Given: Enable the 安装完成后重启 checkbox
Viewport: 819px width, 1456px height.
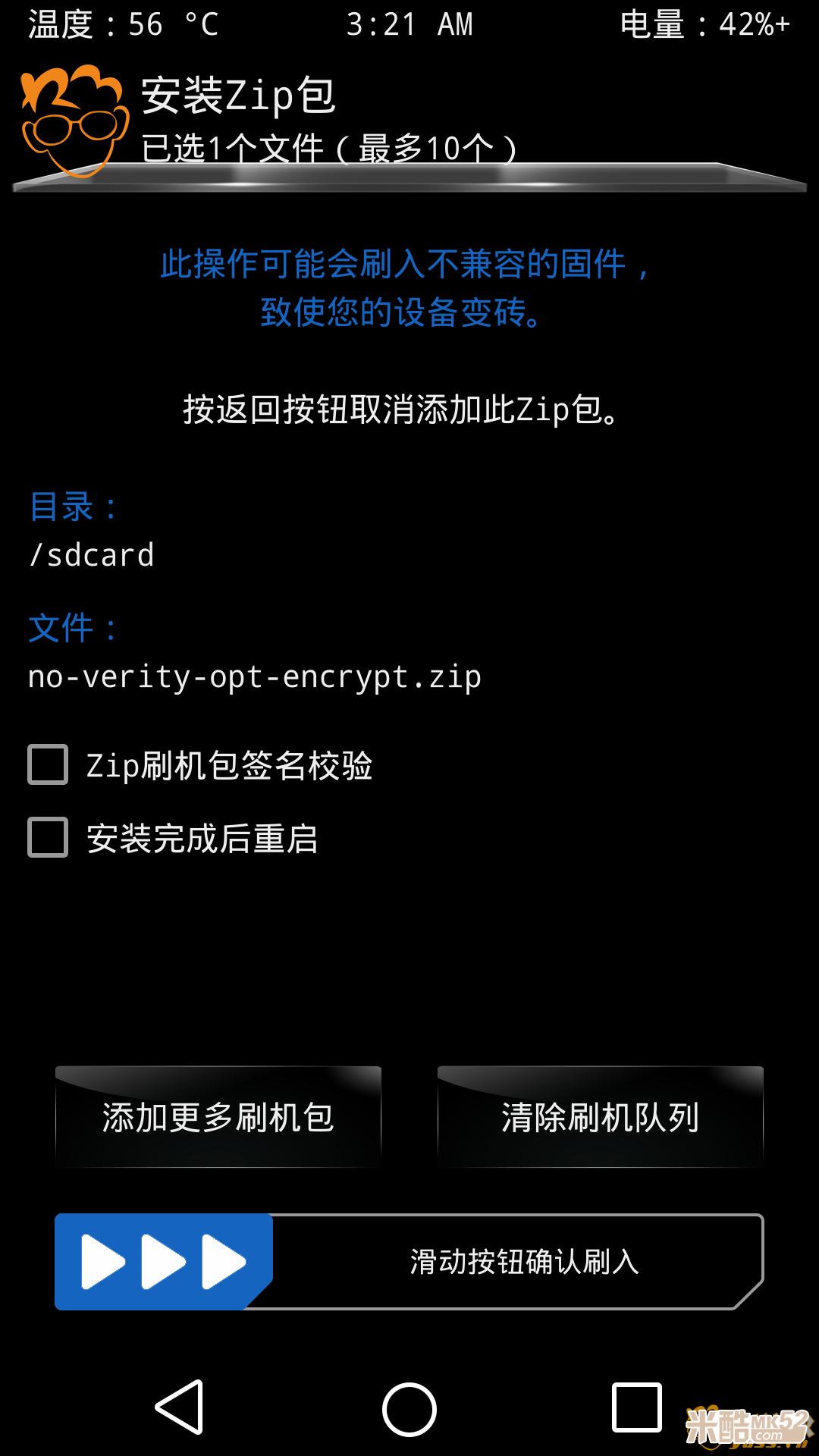Looking at the screenshot, I should coord(47,838).
